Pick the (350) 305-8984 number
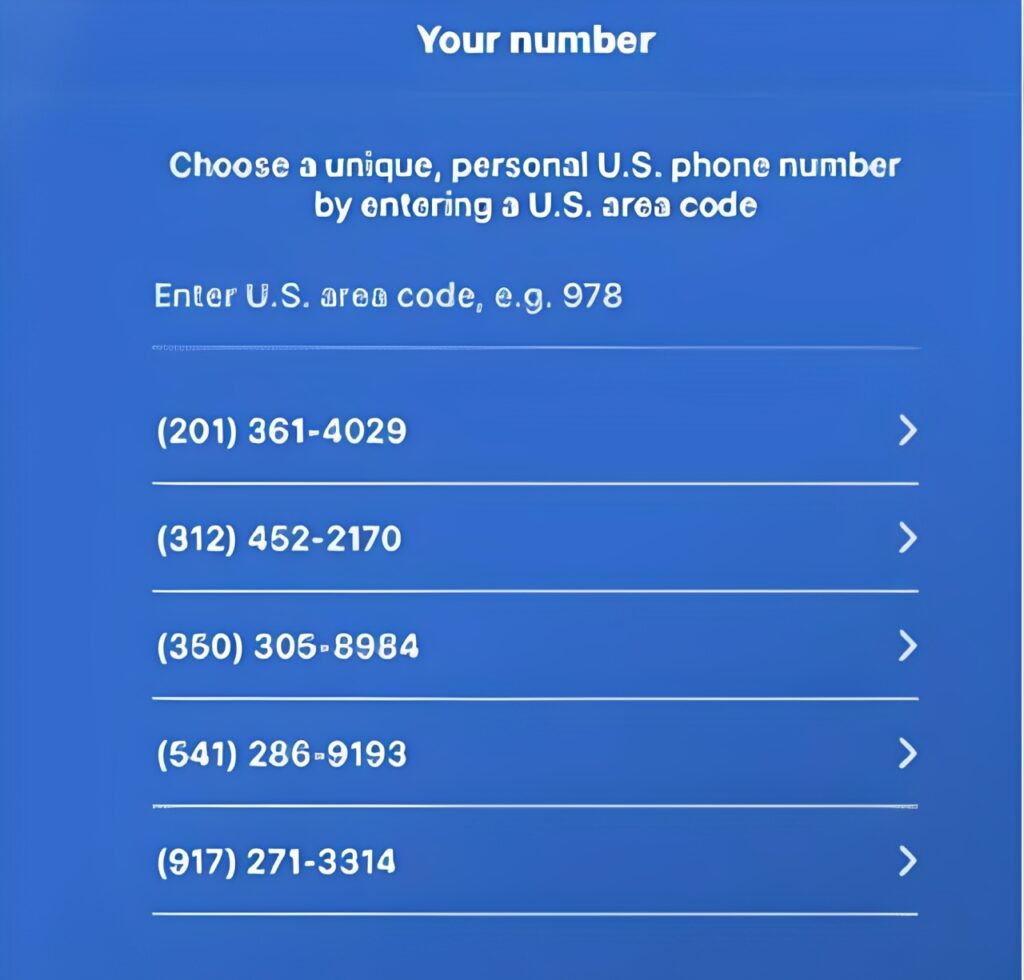1024x980 pixels. click(535, 647)
